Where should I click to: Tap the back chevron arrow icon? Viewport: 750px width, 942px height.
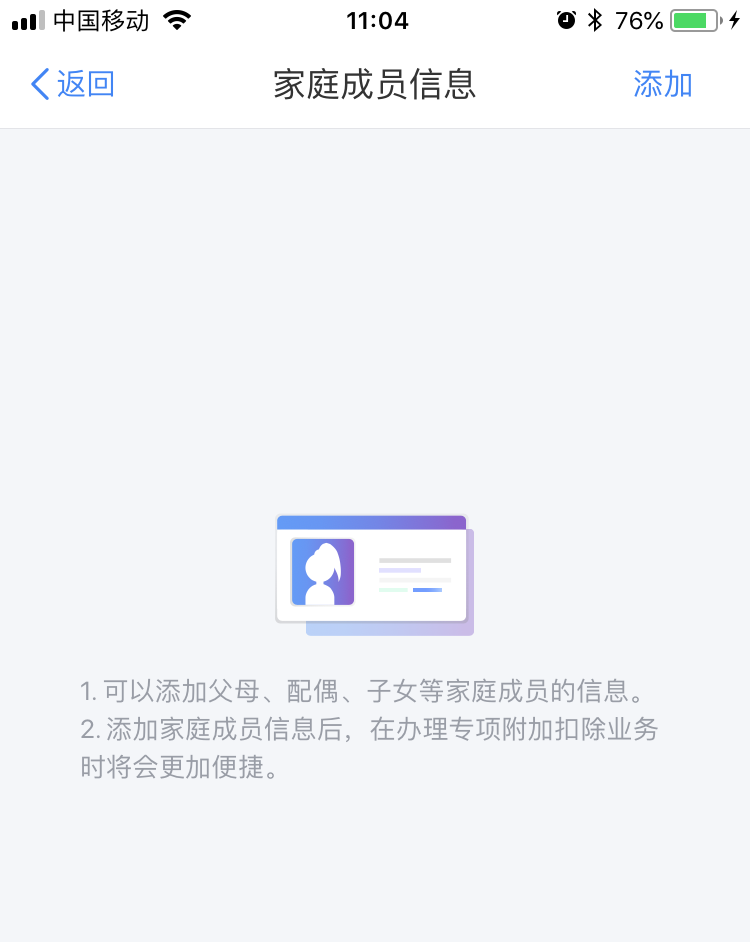pos(38,85)
